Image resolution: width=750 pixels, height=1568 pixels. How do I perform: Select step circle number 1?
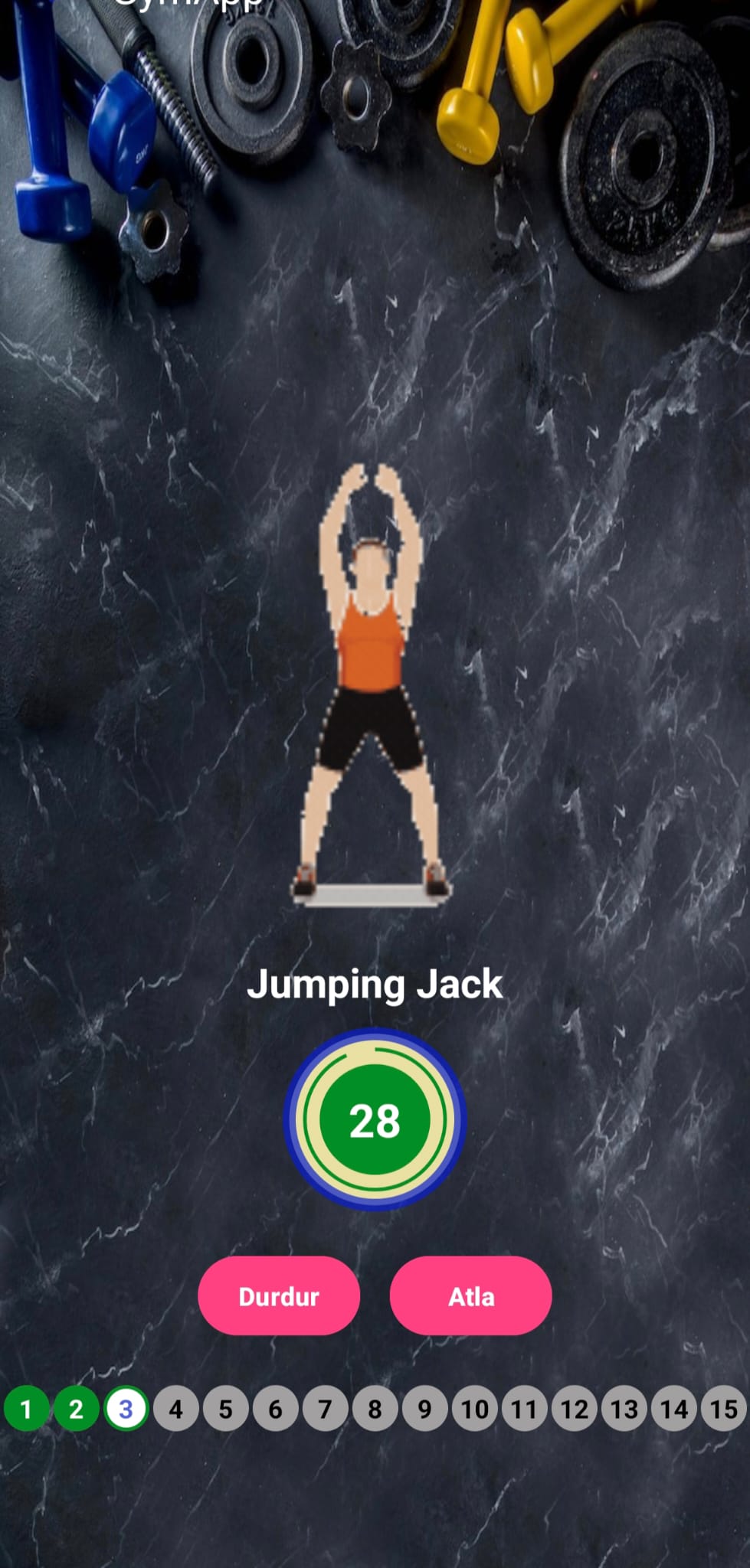click(25, 1409)
